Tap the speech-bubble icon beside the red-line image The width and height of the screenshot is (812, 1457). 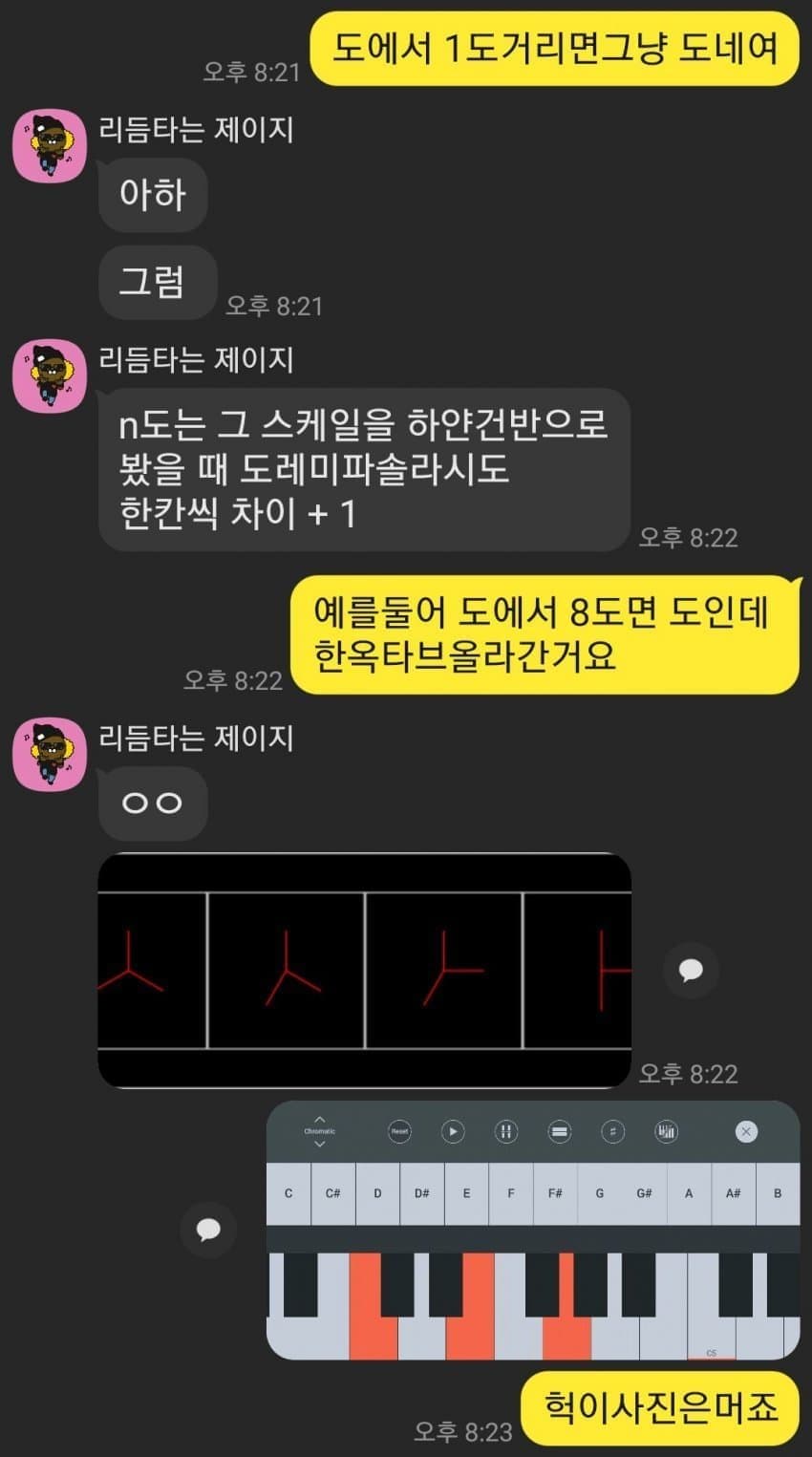tap(691, 971)
